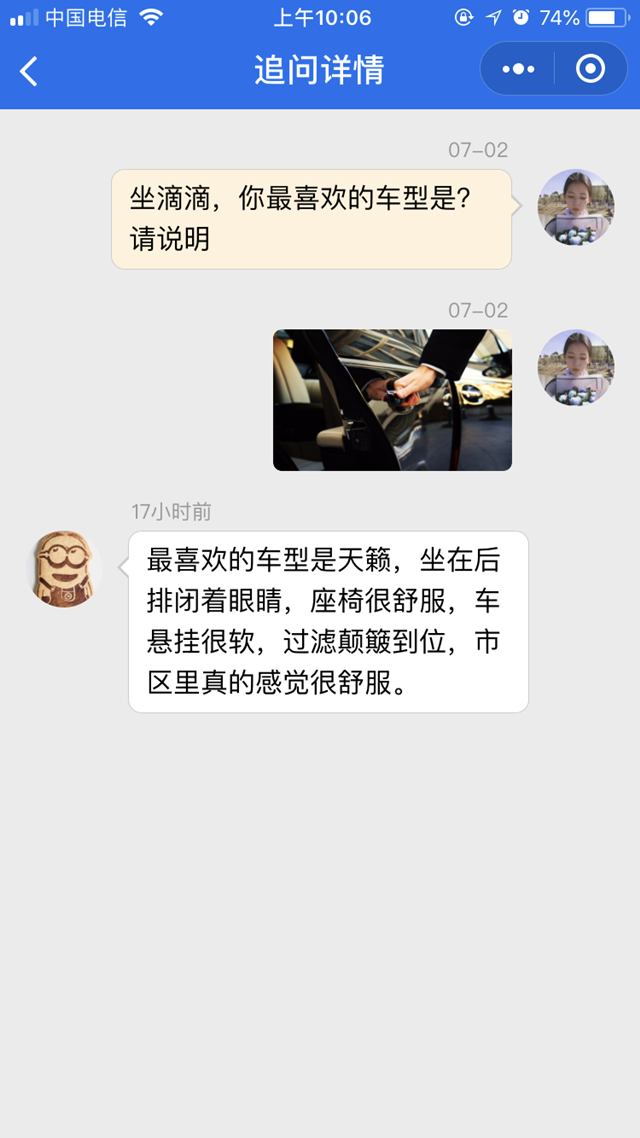Close the mini program with the circle button

(x=591, y=69)
